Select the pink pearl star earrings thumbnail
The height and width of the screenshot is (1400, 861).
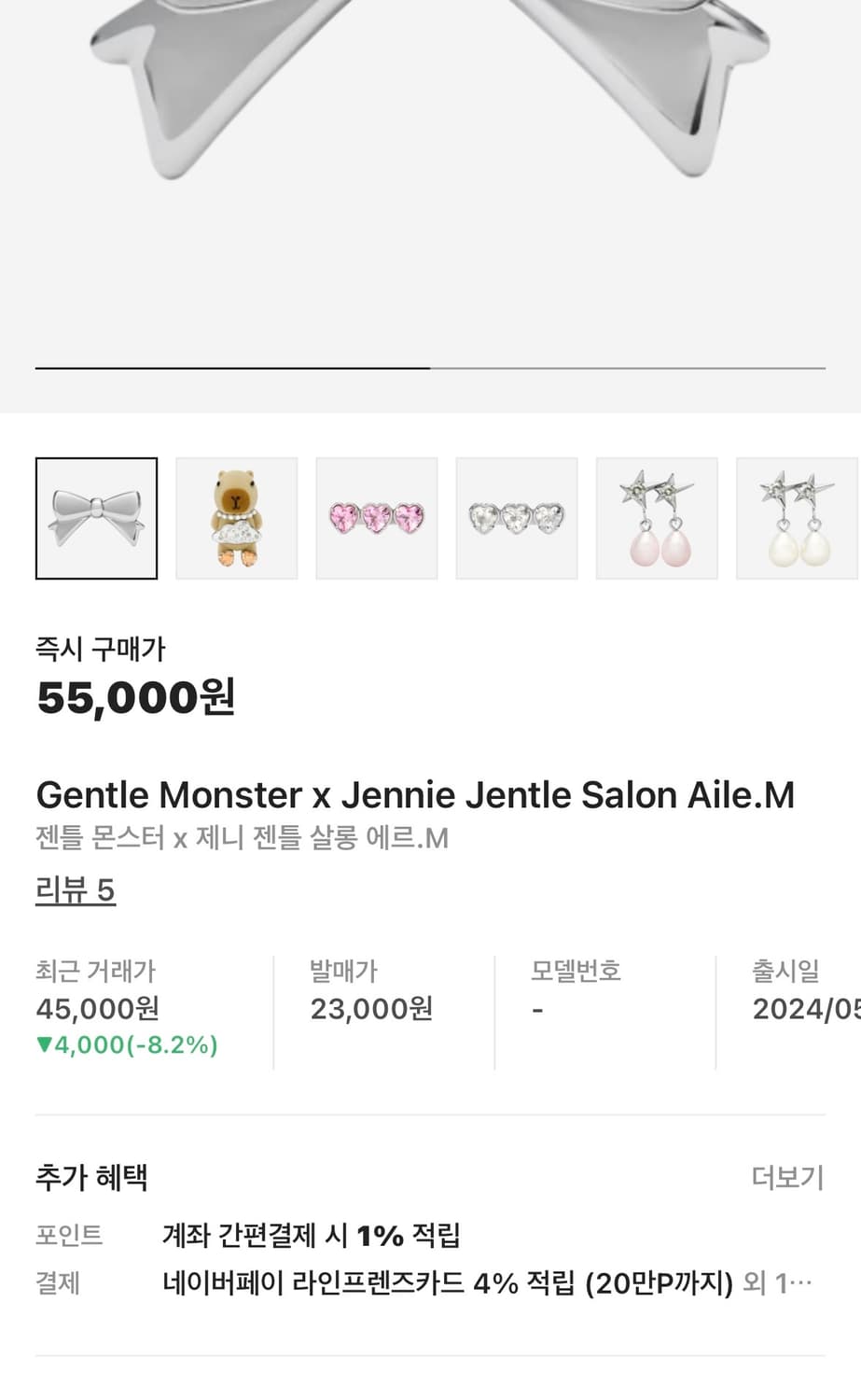coord(656,517)
